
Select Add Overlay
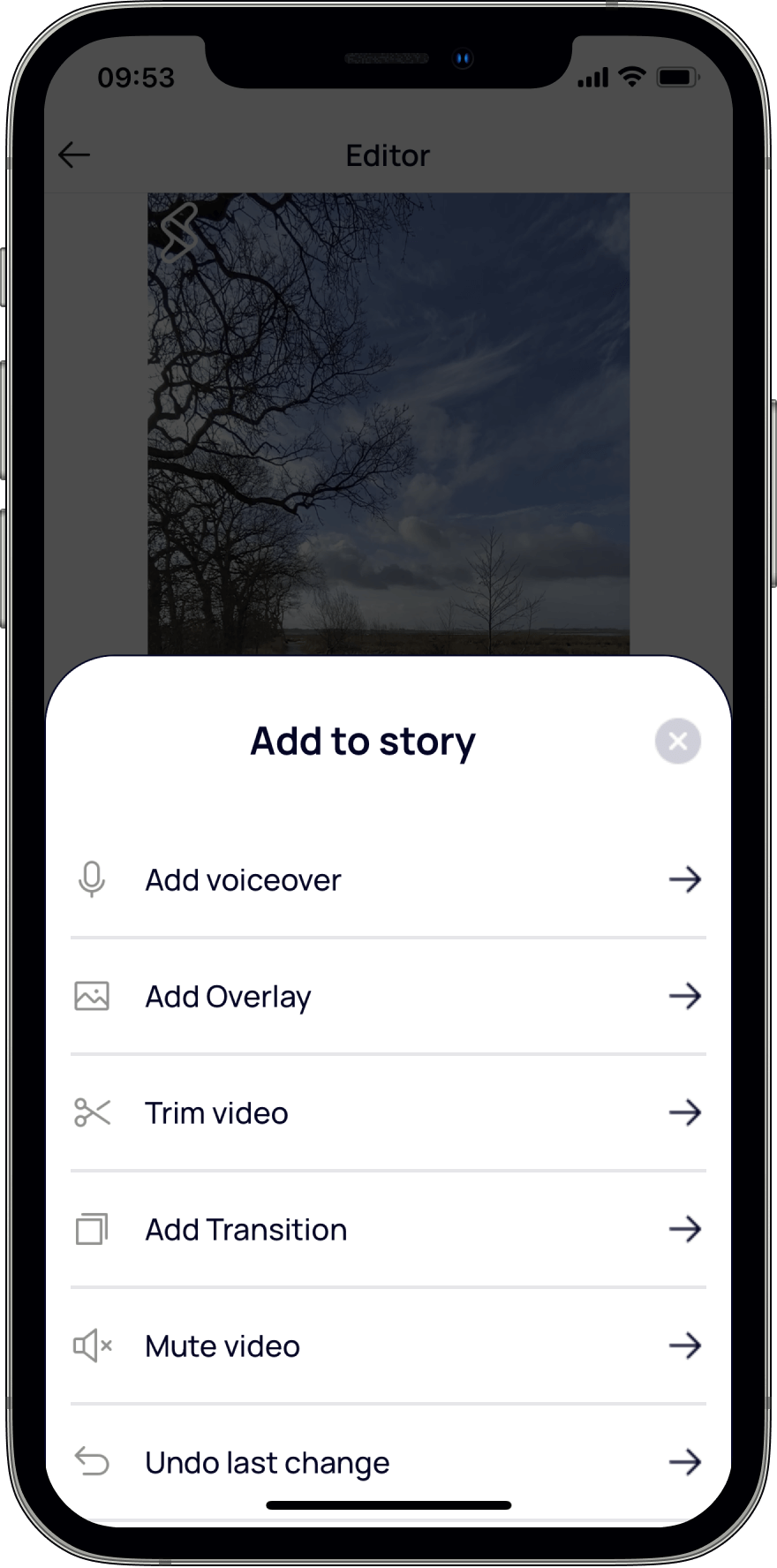pyautogui.click(x=388, y=996)
